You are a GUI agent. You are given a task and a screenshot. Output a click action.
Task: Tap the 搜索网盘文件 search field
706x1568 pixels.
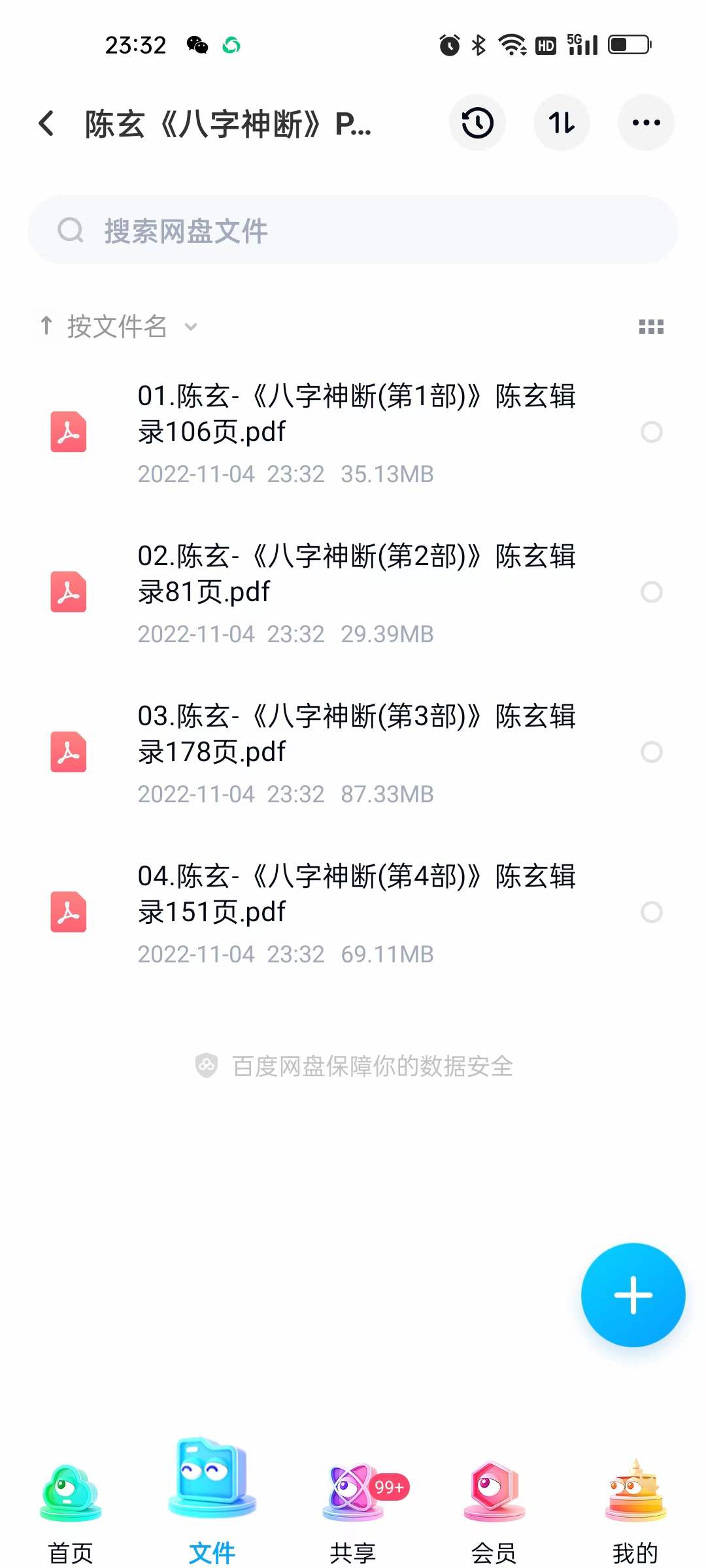353,230
